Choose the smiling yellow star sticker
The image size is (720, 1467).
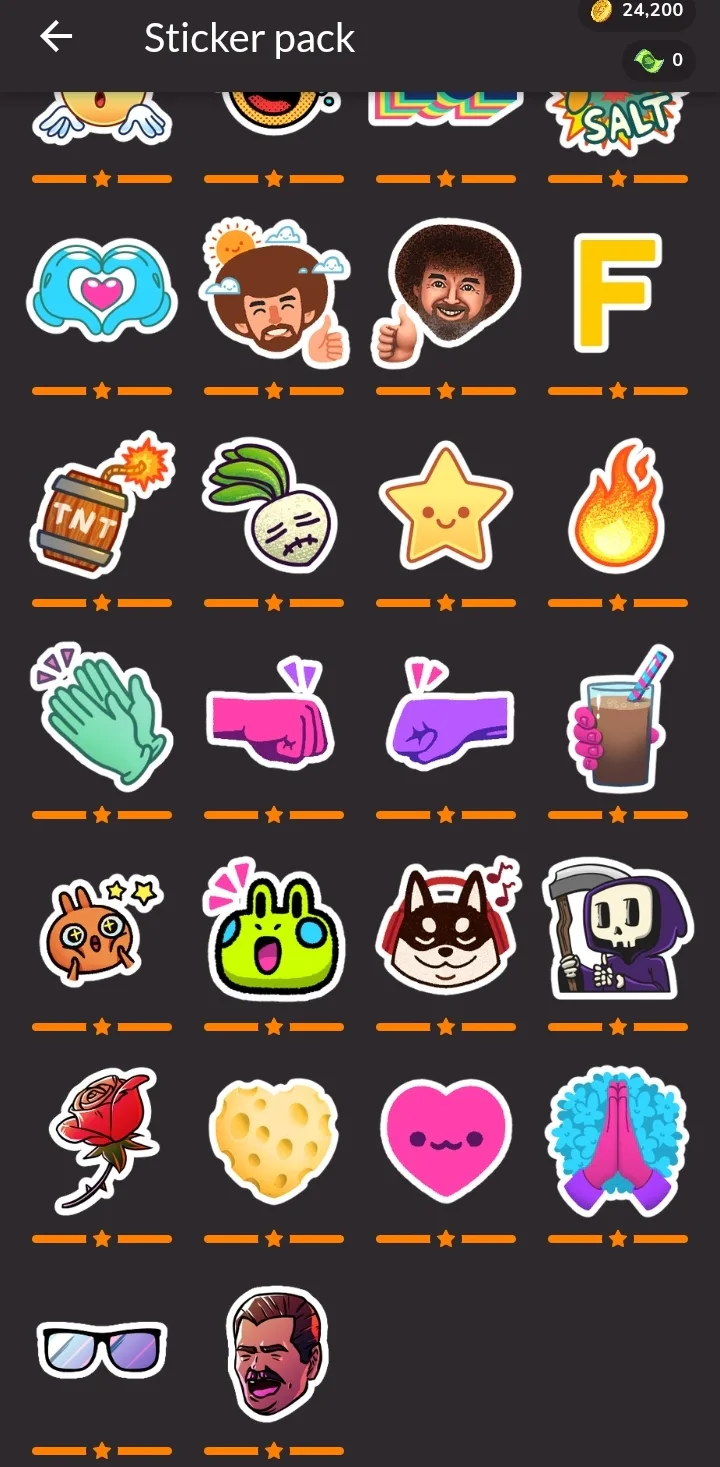pos(446,506)
